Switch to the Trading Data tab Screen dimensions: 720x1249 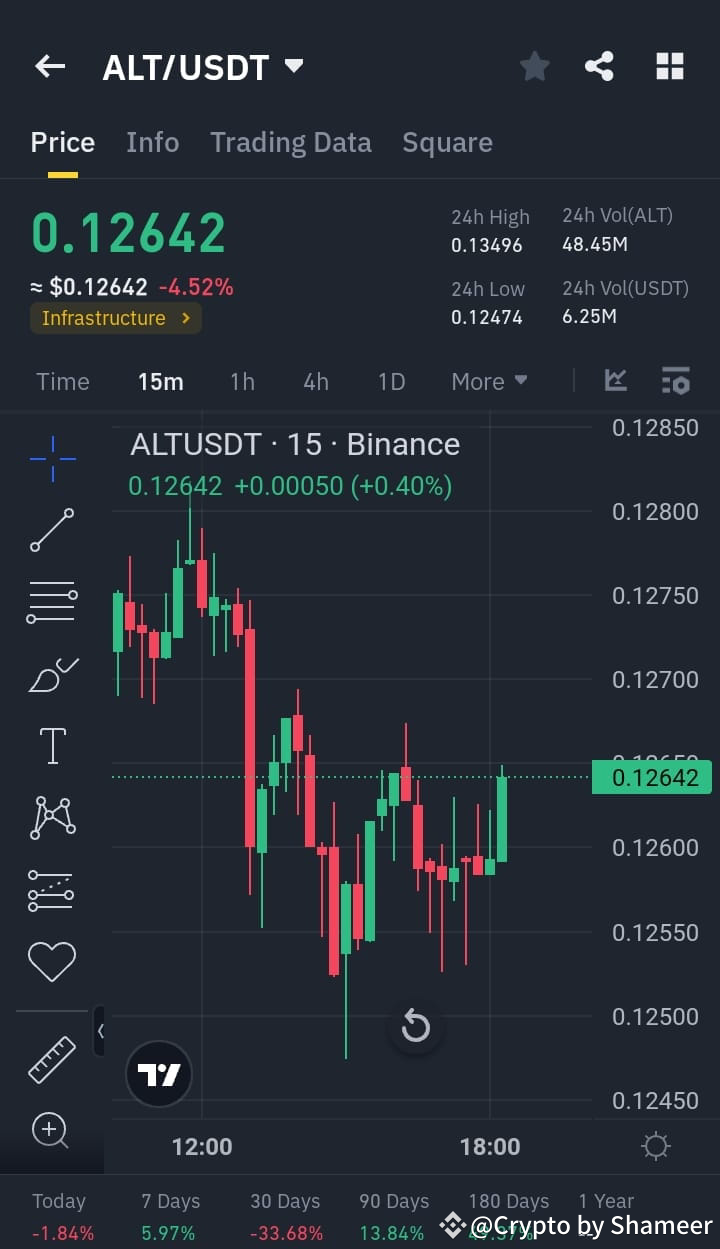coord(291,142)
